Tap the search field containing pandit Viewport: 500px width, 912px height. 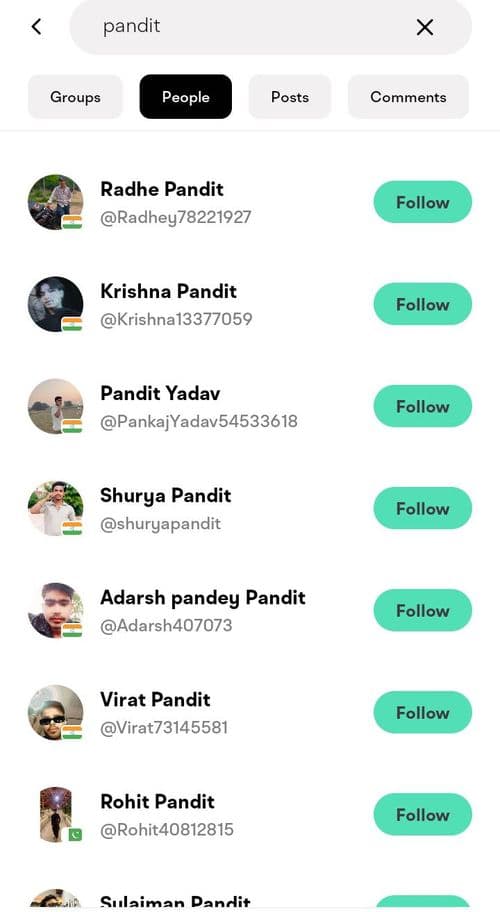(270, 27)
